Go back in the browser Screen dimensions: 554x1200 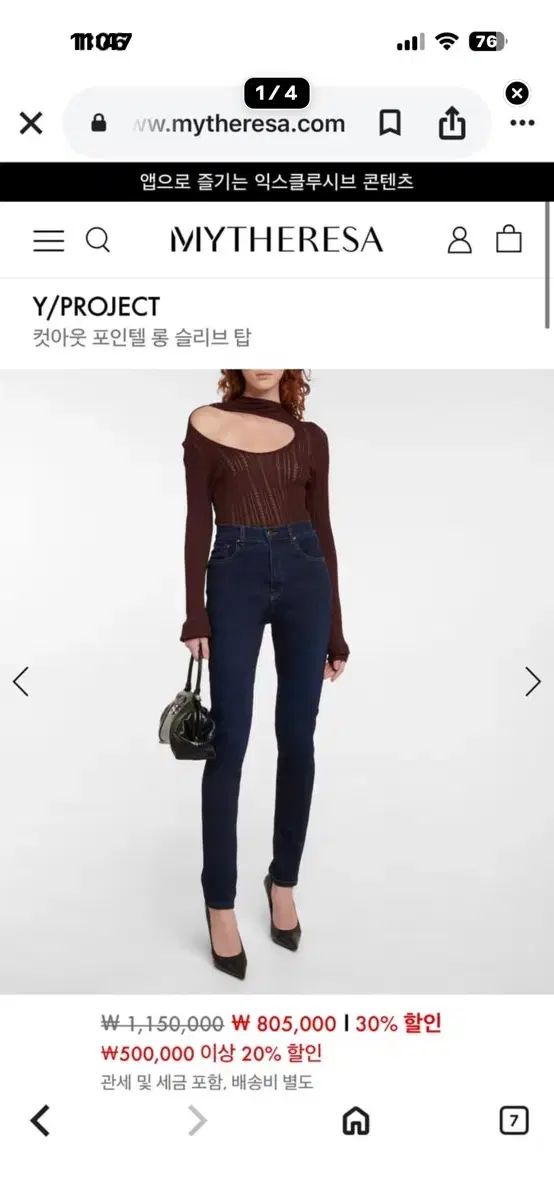pyautogui.click(x=40, y=1121)
